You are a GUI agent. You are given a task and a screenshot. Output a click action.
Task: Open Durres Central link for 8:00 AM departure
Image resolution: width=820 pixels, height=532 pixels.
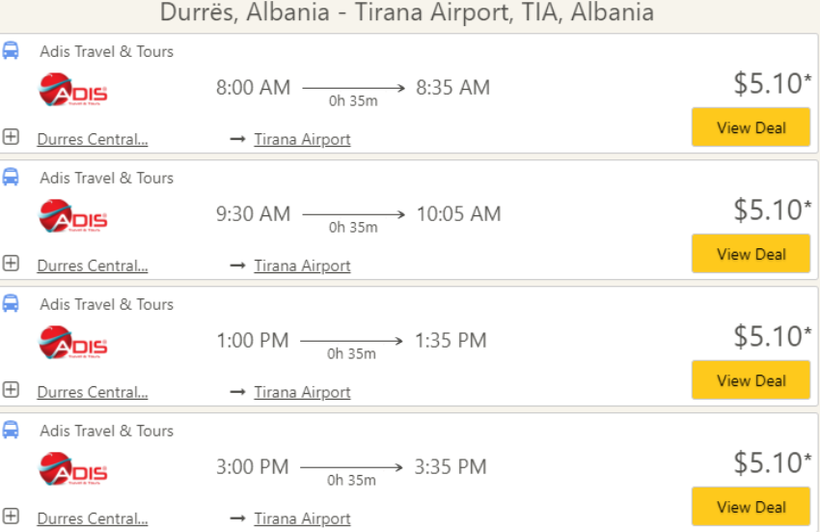click(92, 140)
